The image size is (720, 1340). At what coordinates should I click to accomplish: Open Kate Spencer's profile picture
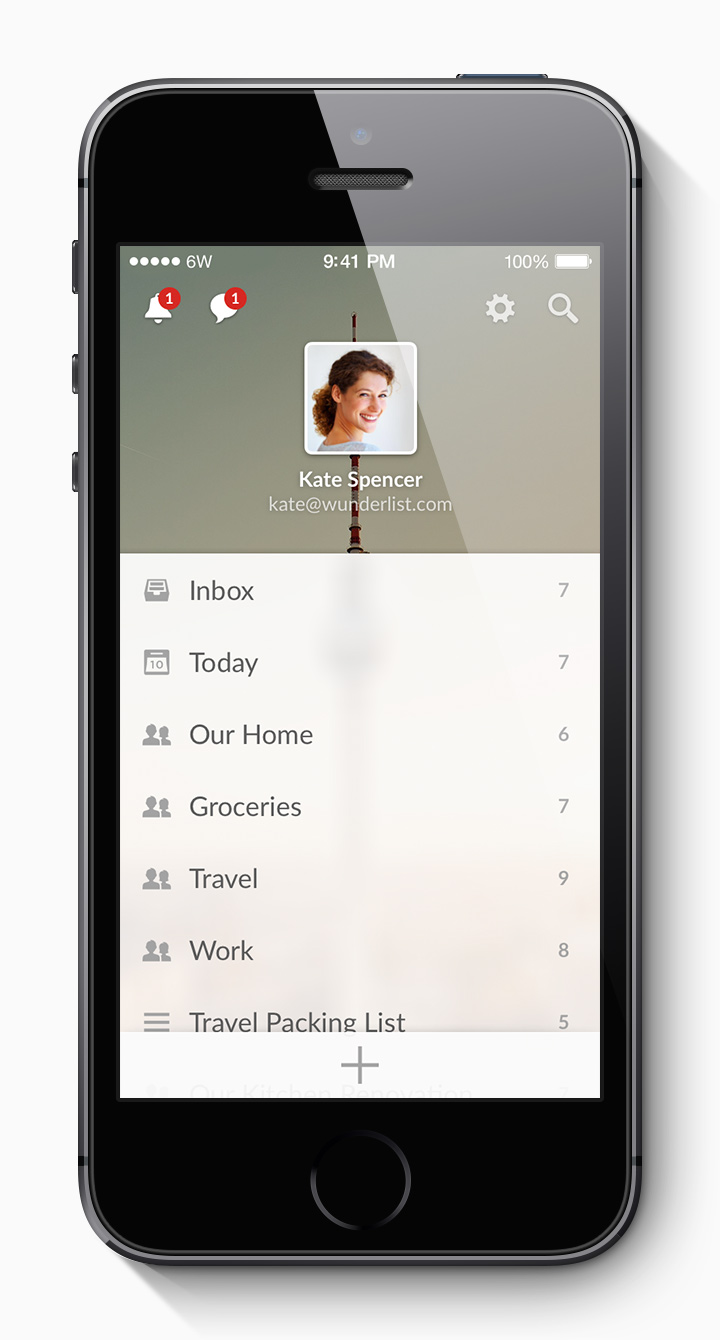tap(360, 398)
